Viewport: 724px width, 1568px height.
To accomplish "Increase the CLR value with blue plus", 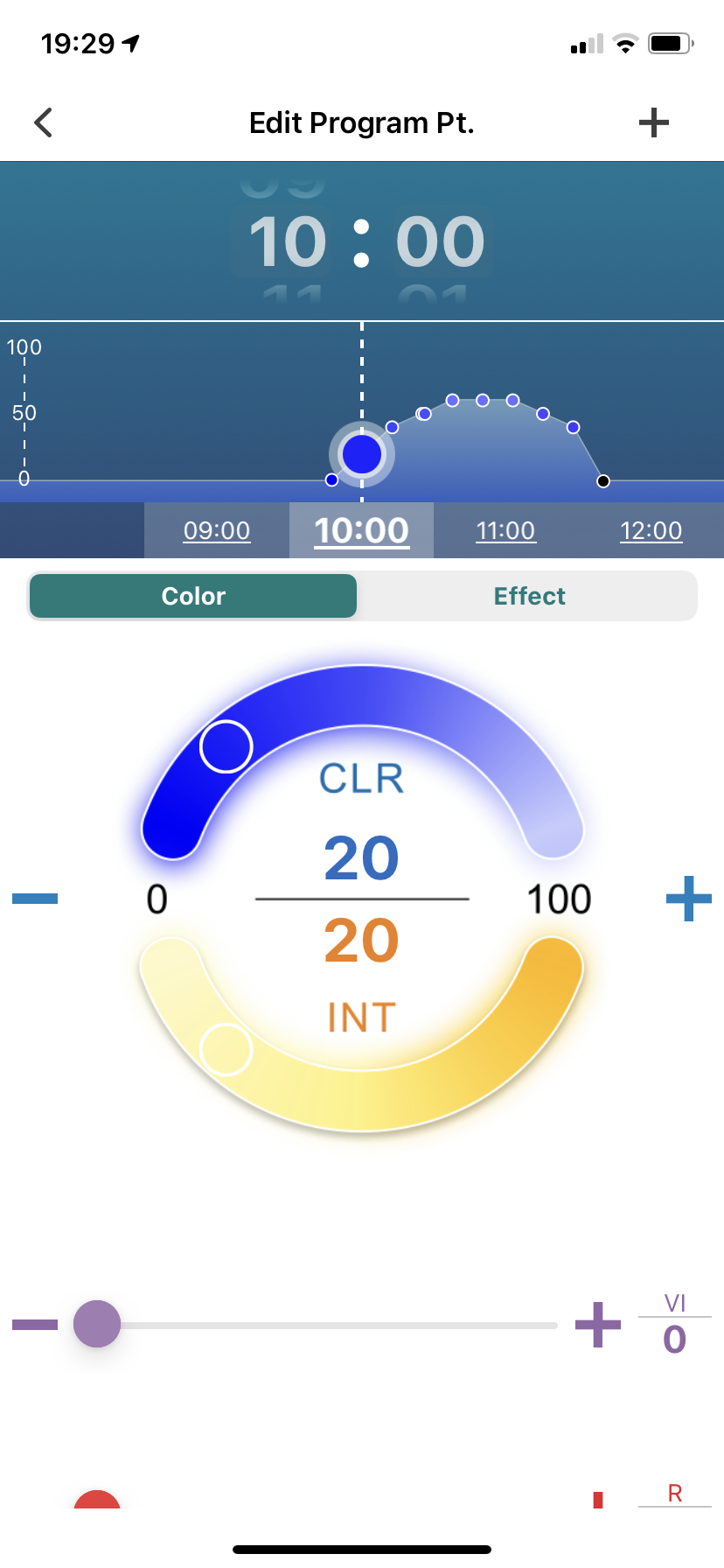I will pyautogui.click(x=688, y=899).
